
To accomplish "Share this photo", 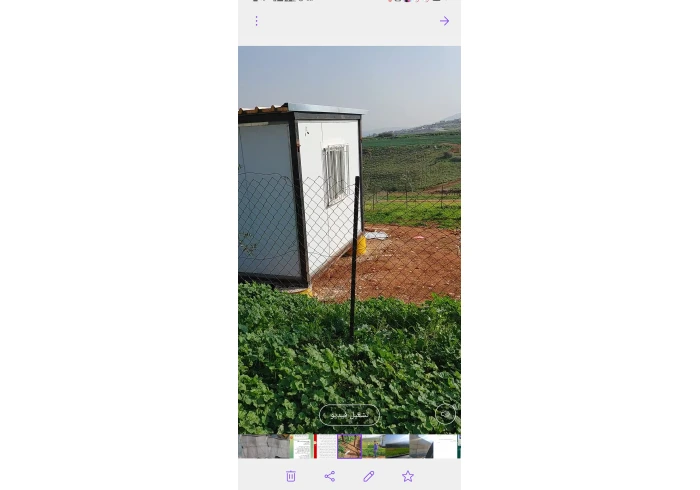I will point(329,476).
